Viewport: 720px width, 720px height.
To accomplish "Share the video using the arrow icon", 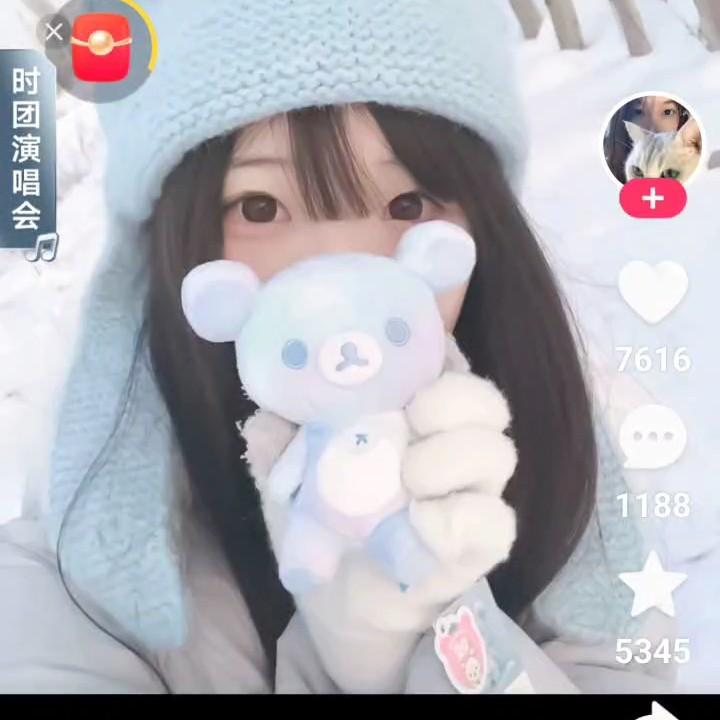I will pos(658,712).
